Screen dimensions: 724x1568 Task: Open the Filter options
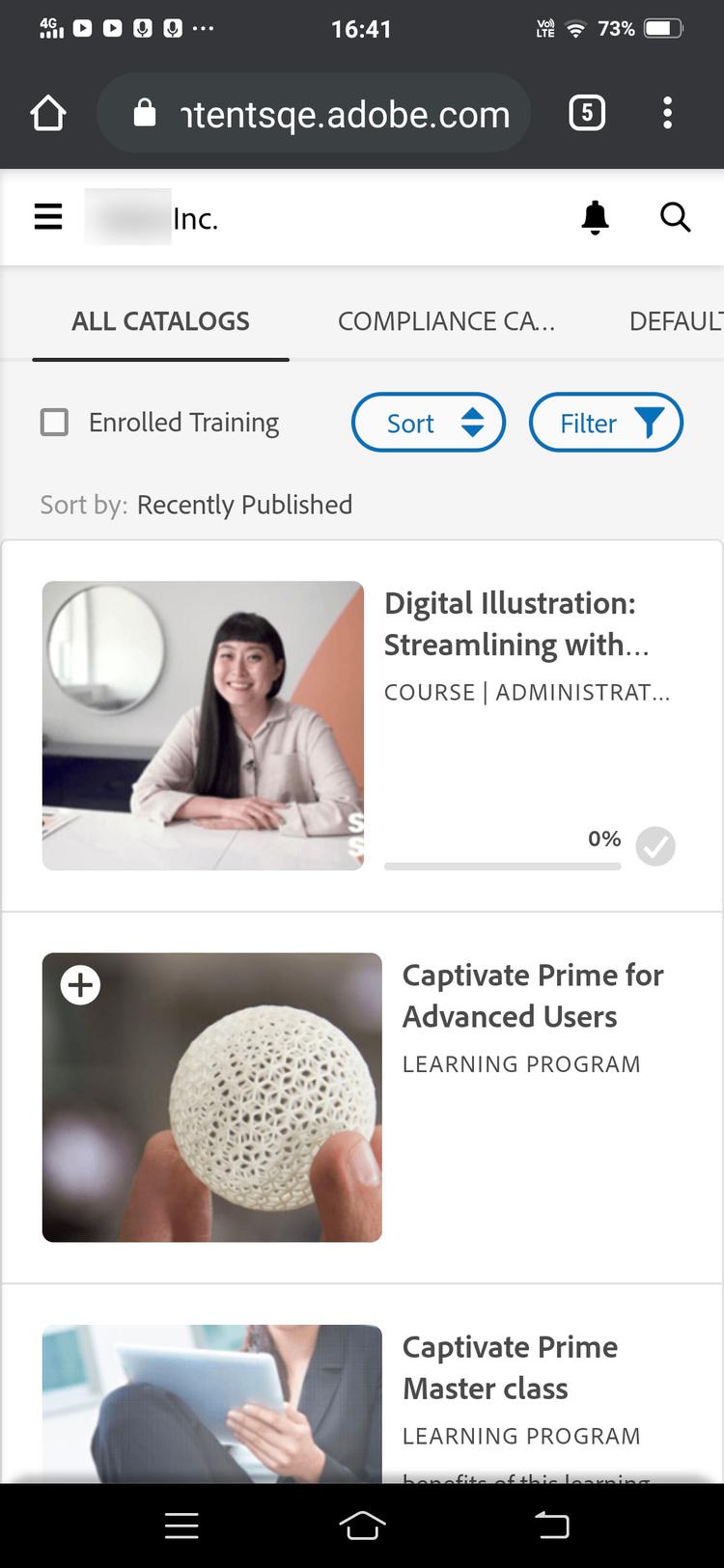point(605,423)
